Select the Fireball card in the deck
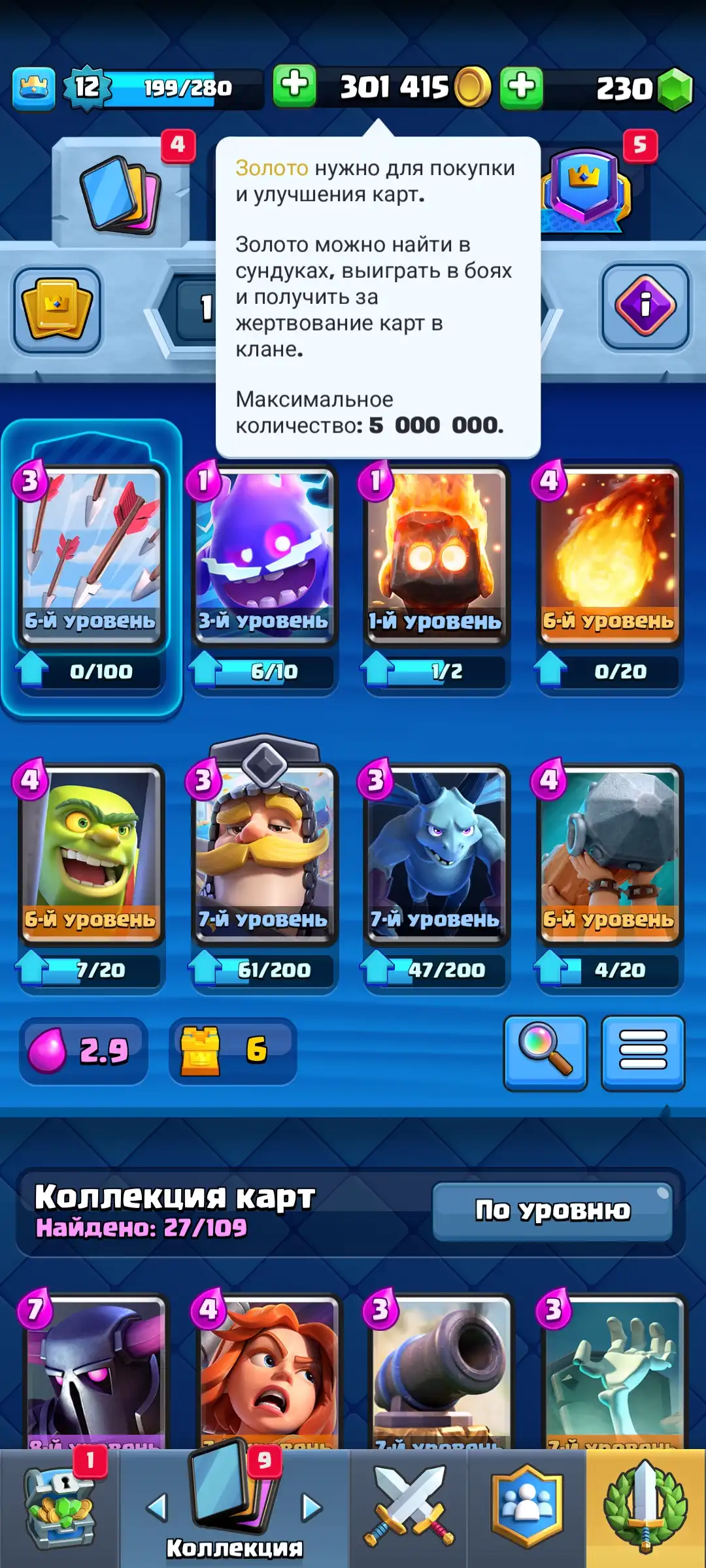 click(609, 555)
